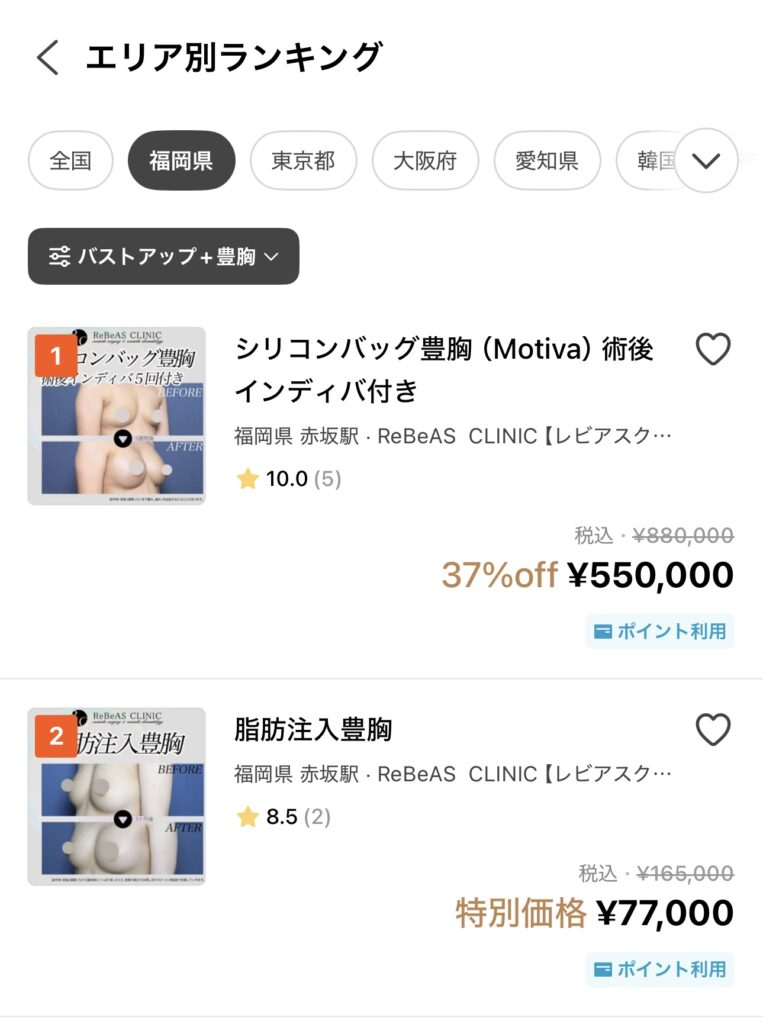This screenshot has width=763, height=1024.
Task: Switch to the 東京都 area chip
Action: point(303,160)
